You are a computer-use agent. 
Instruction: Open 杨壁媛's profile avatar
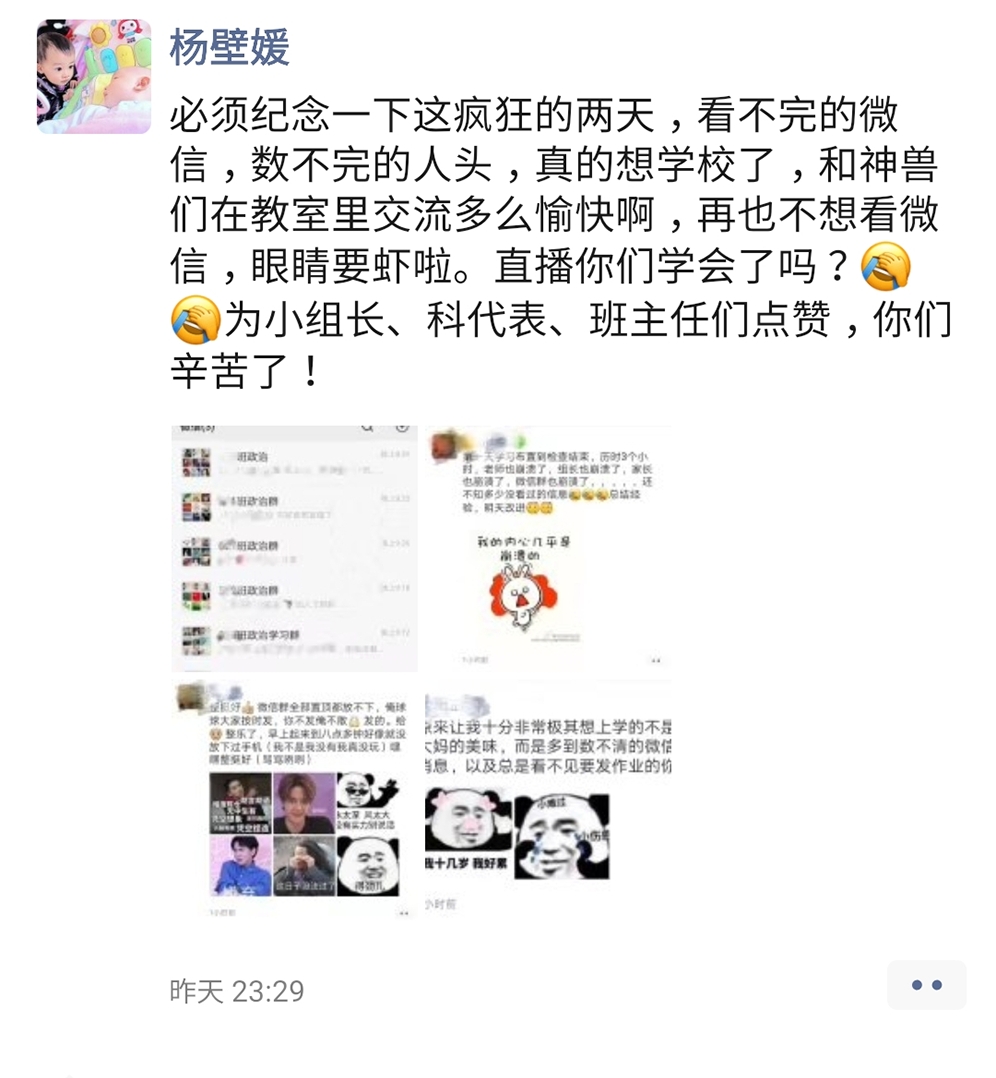[94, 76]
